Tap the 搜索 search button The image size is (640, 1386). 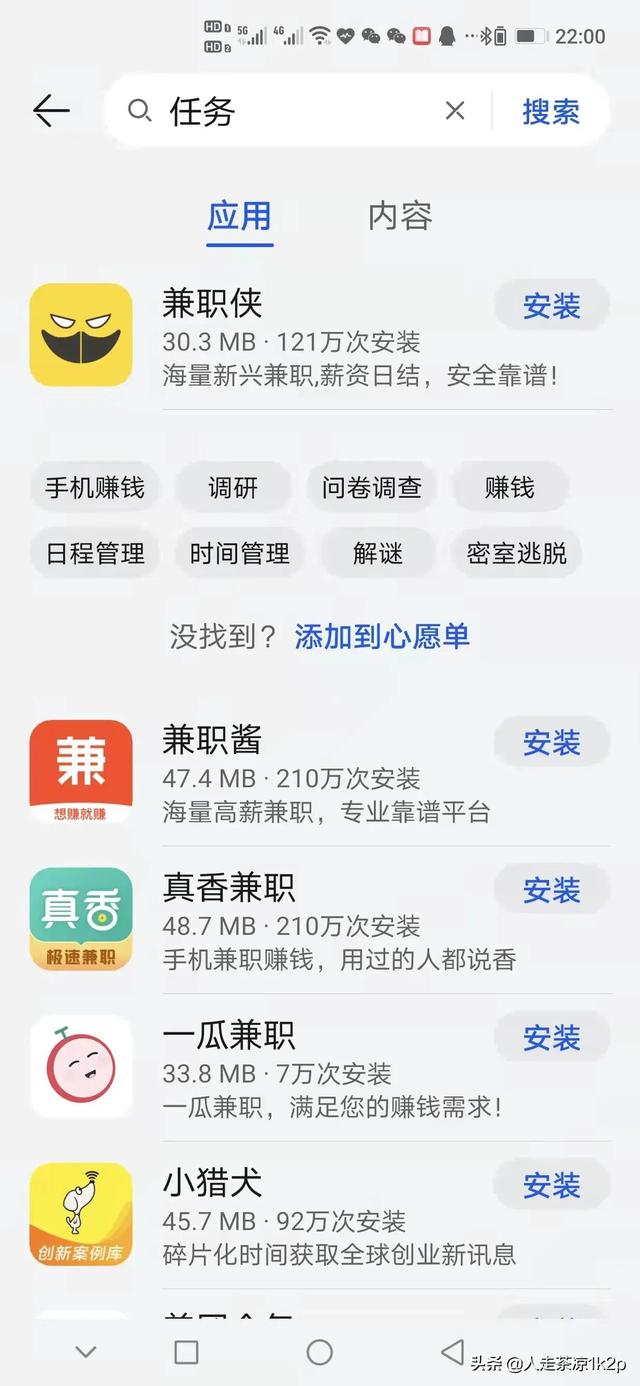click(551, 111)
